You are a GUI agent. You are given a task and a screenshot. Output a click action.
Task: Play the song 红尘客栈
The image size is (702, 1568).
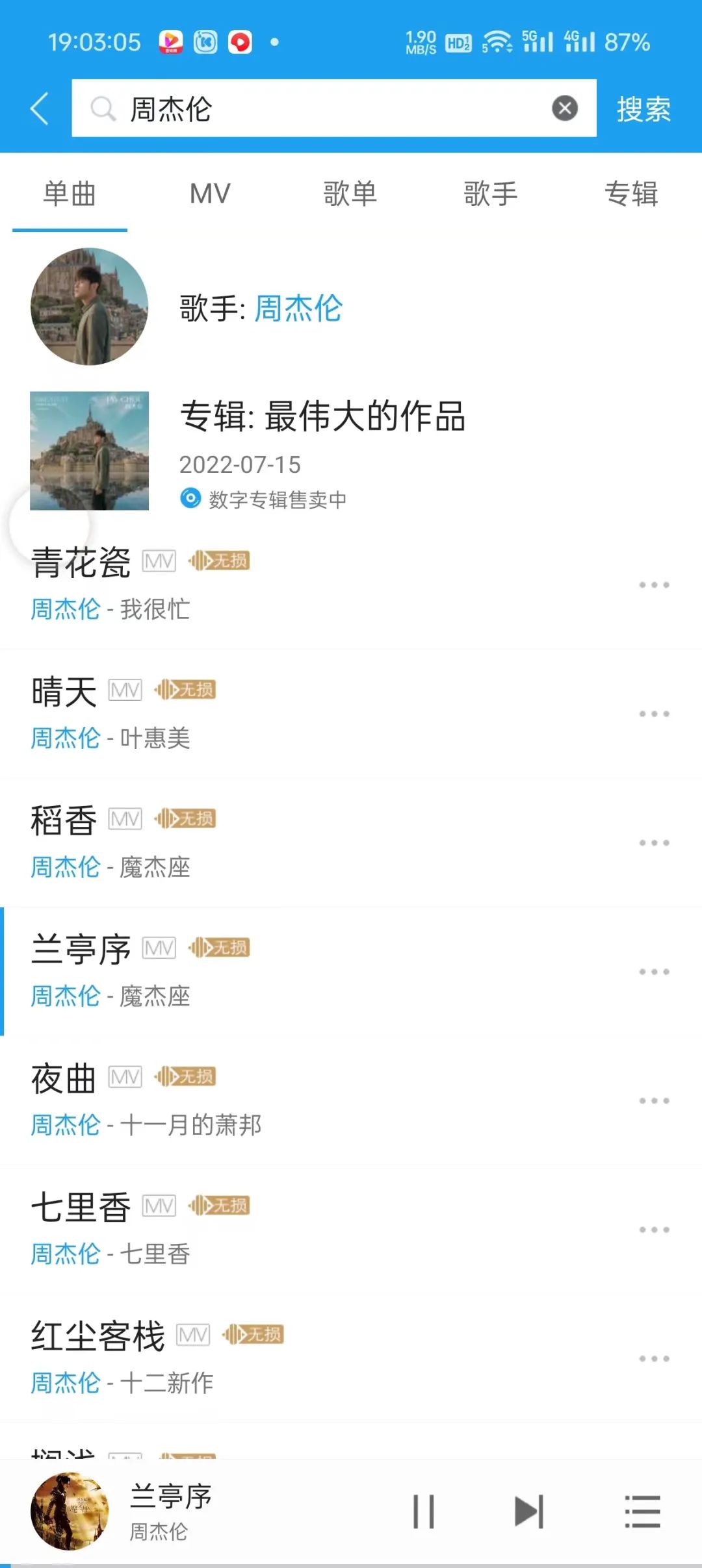(97, 1337)
